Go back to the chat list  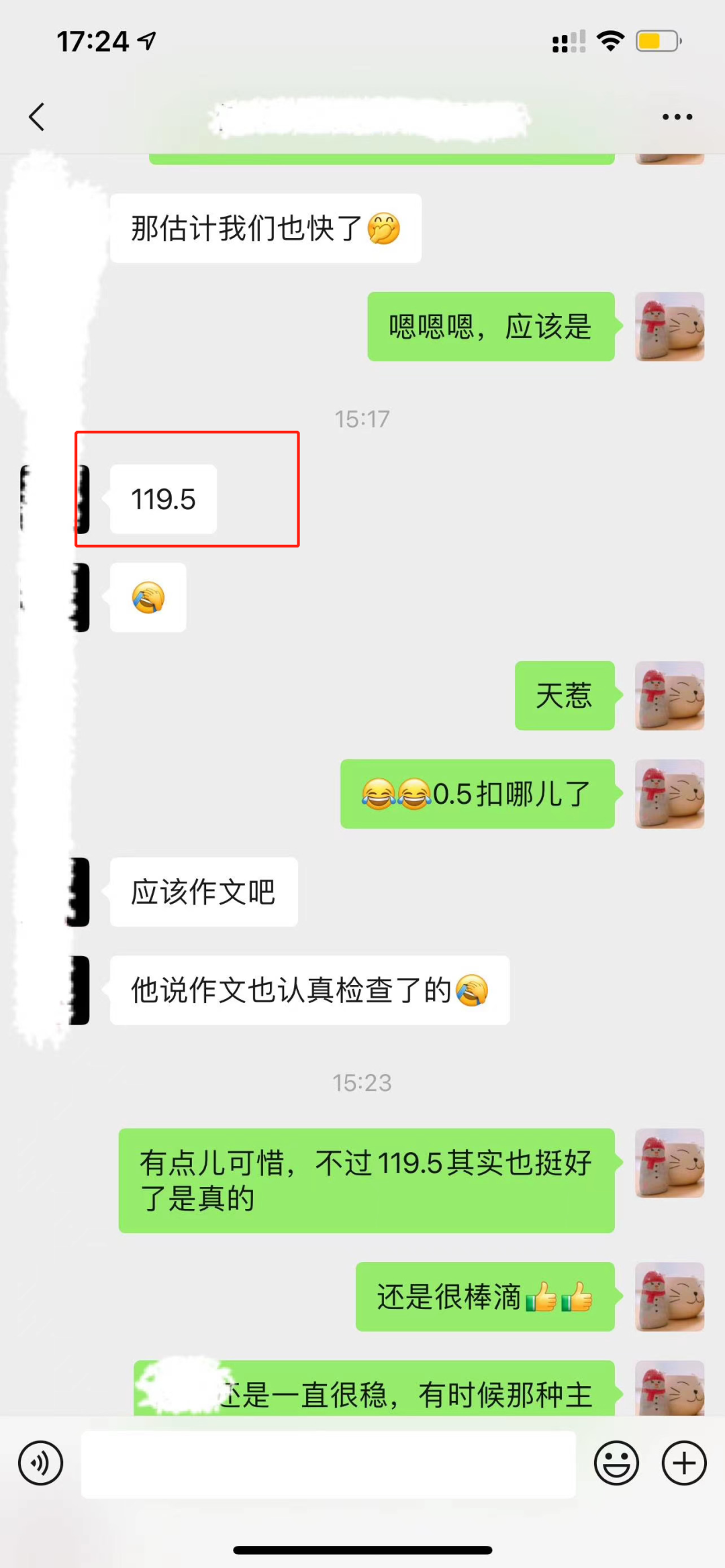pos(37,117)
